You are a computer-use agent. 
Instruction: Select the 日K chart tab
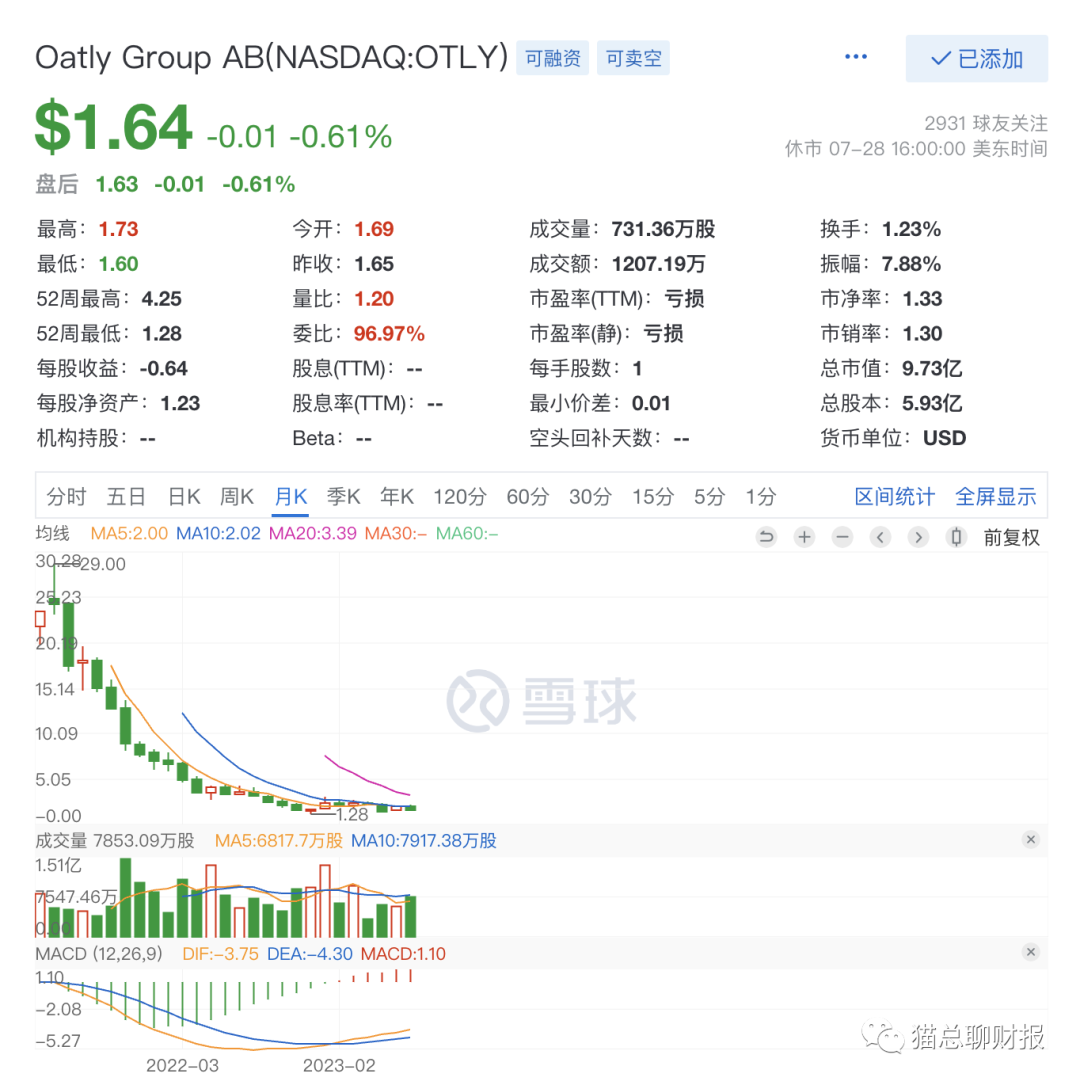tap(184, 497)
